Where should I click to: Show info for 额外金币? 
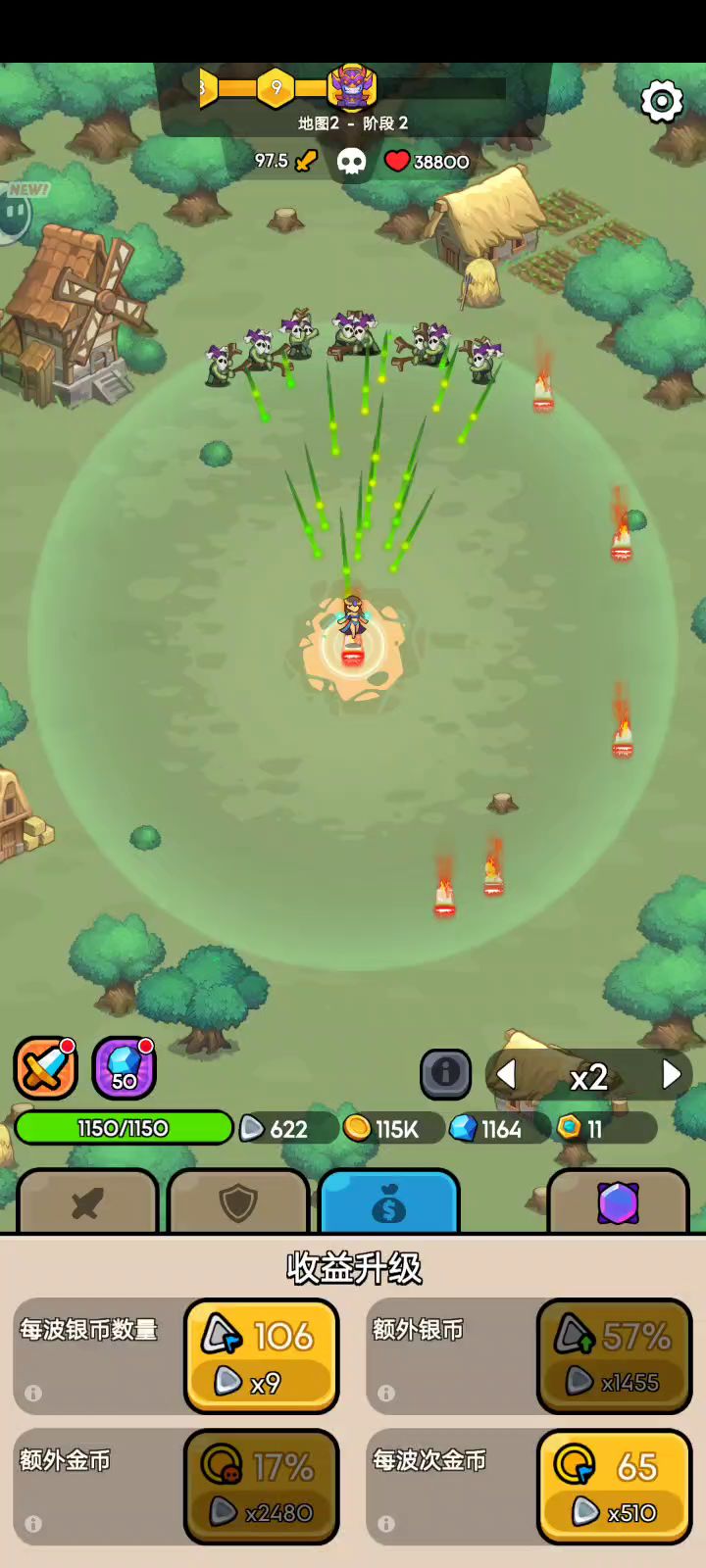[x=33, y=1524]
